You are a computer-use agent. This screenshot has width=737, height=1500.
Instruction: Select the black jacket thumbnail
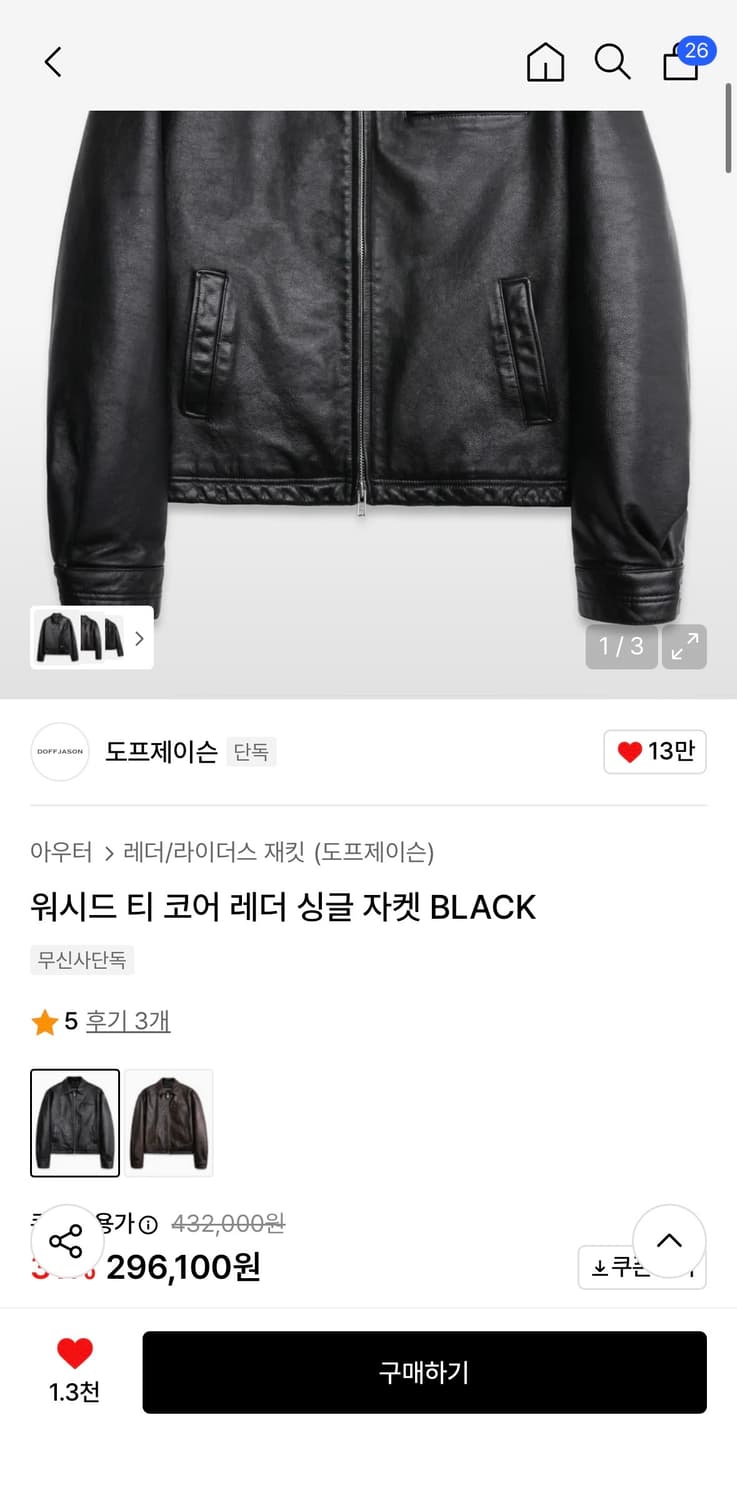[75, 1122]
